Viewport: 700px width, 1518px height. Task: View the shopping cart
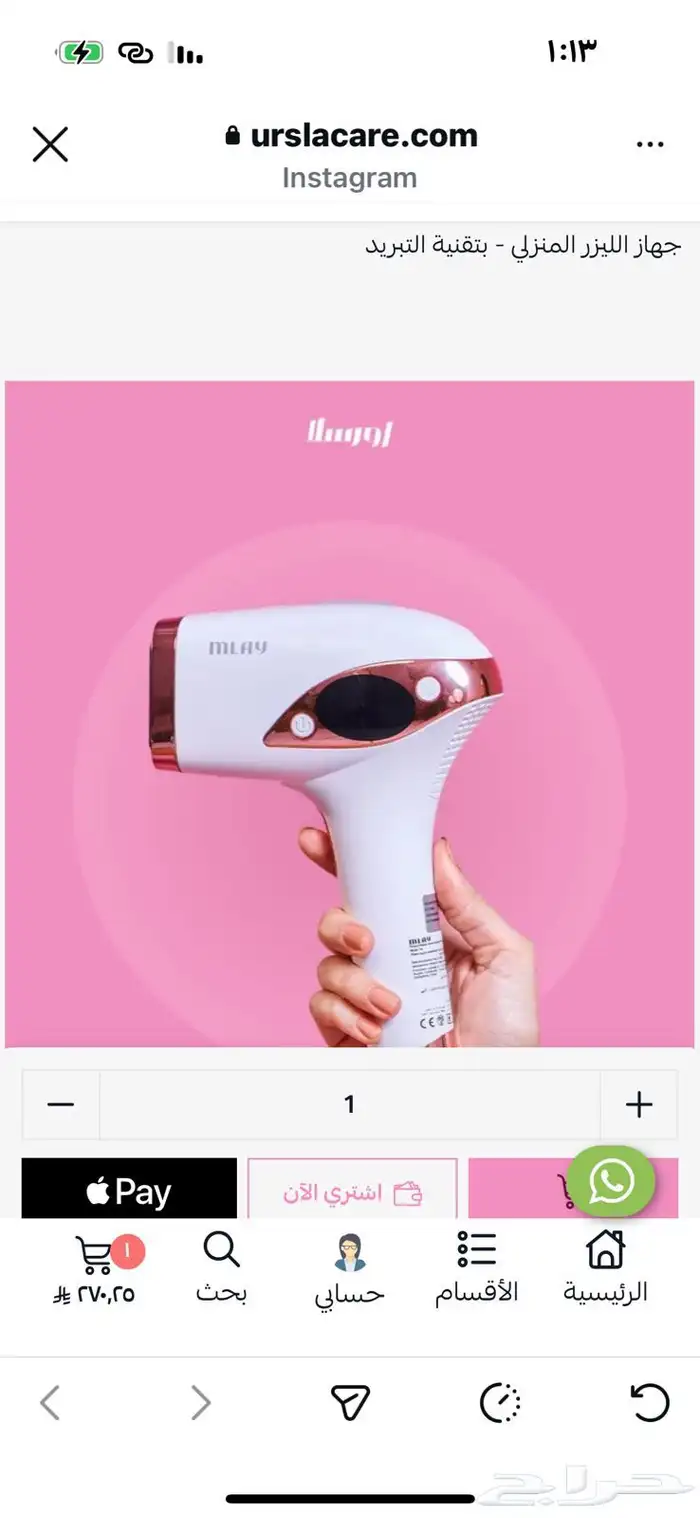(95, 1268)
